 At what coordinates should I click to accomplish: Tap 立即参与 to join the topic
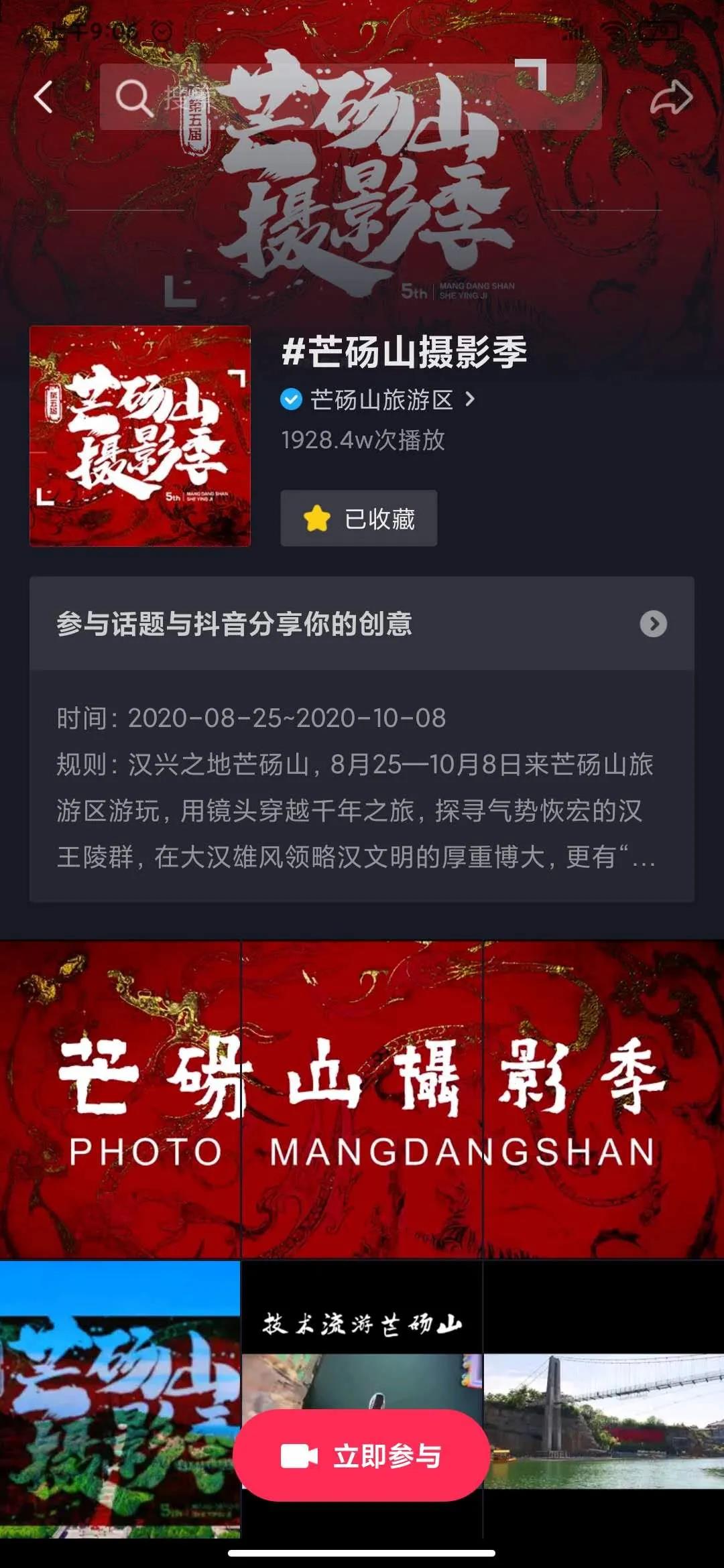coord(361,1455)
